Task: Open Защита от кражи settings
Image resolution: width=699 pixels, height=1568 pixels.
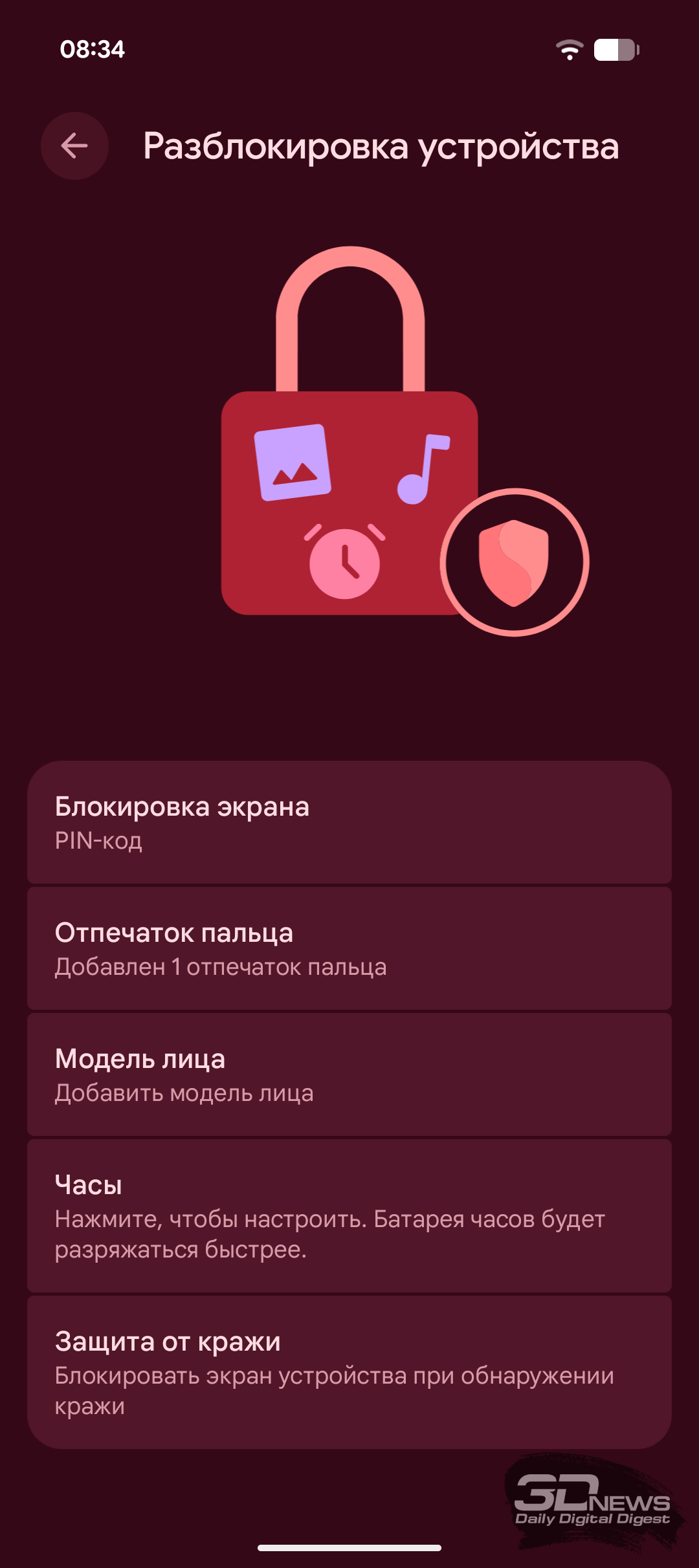Action: (x=349, y=1372)
